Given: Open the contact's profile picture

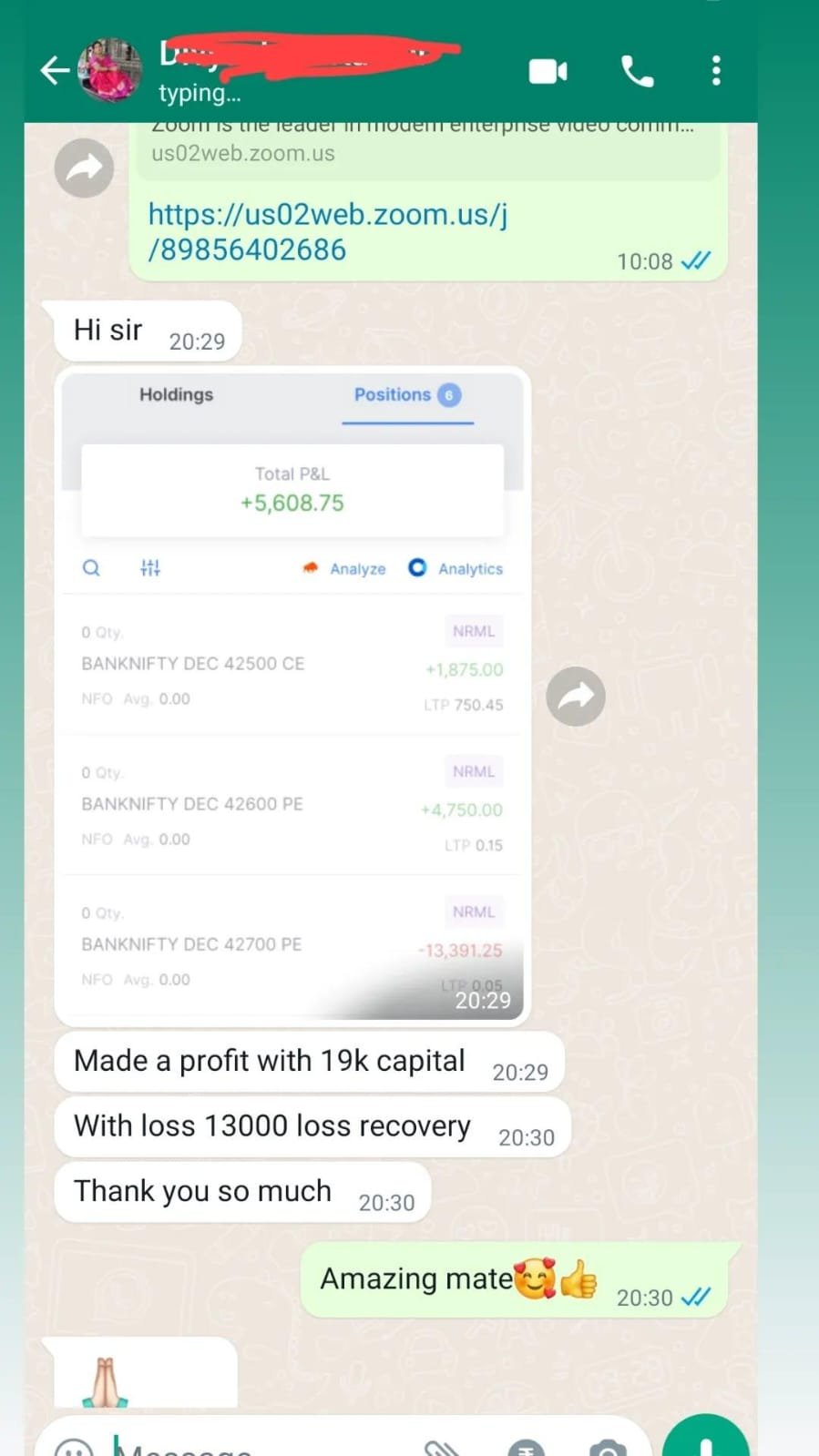Looking at the screenshot, I should pyautogui.click(x=110, y=70).
